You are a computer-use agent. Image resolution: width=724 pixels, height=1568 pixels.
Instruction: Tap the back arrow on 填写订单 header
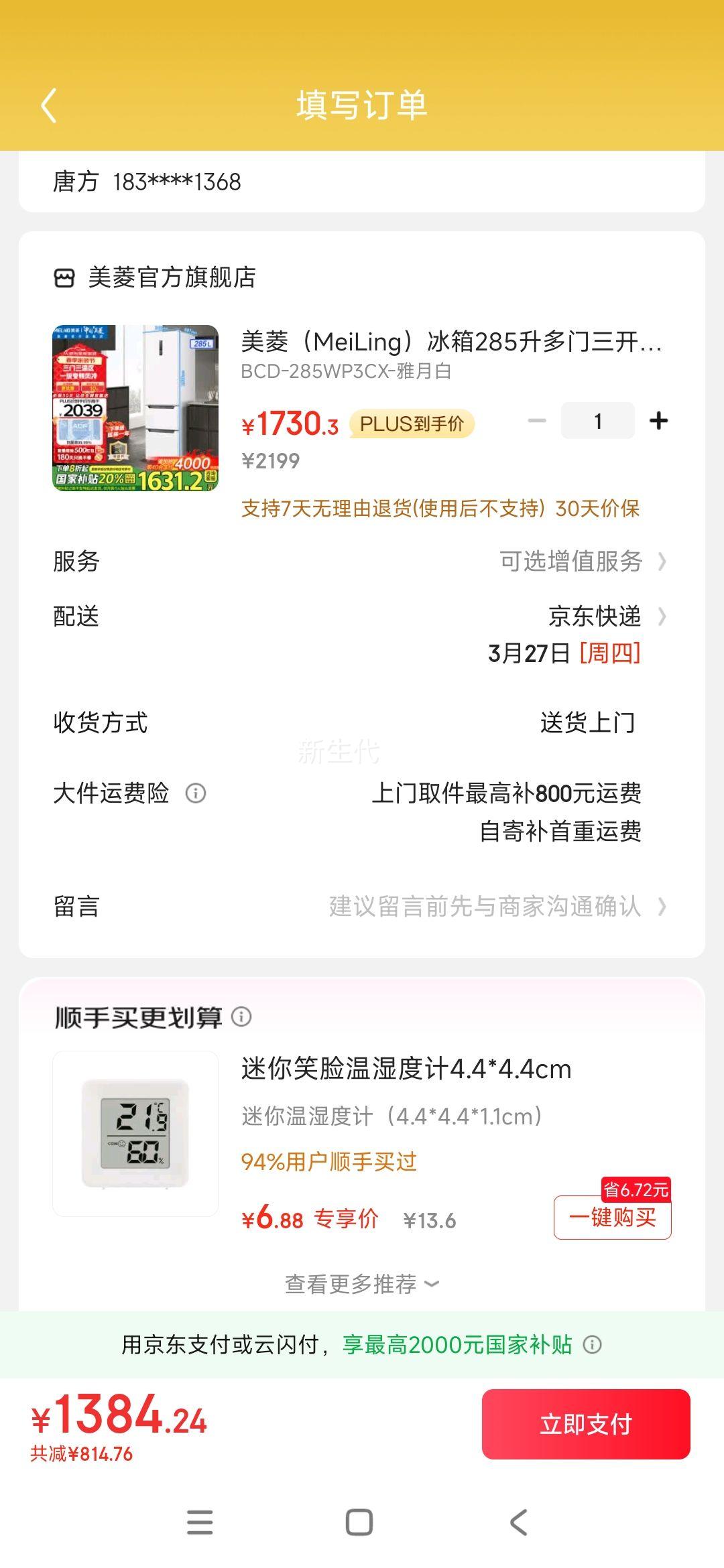click(x=48, y=105)
